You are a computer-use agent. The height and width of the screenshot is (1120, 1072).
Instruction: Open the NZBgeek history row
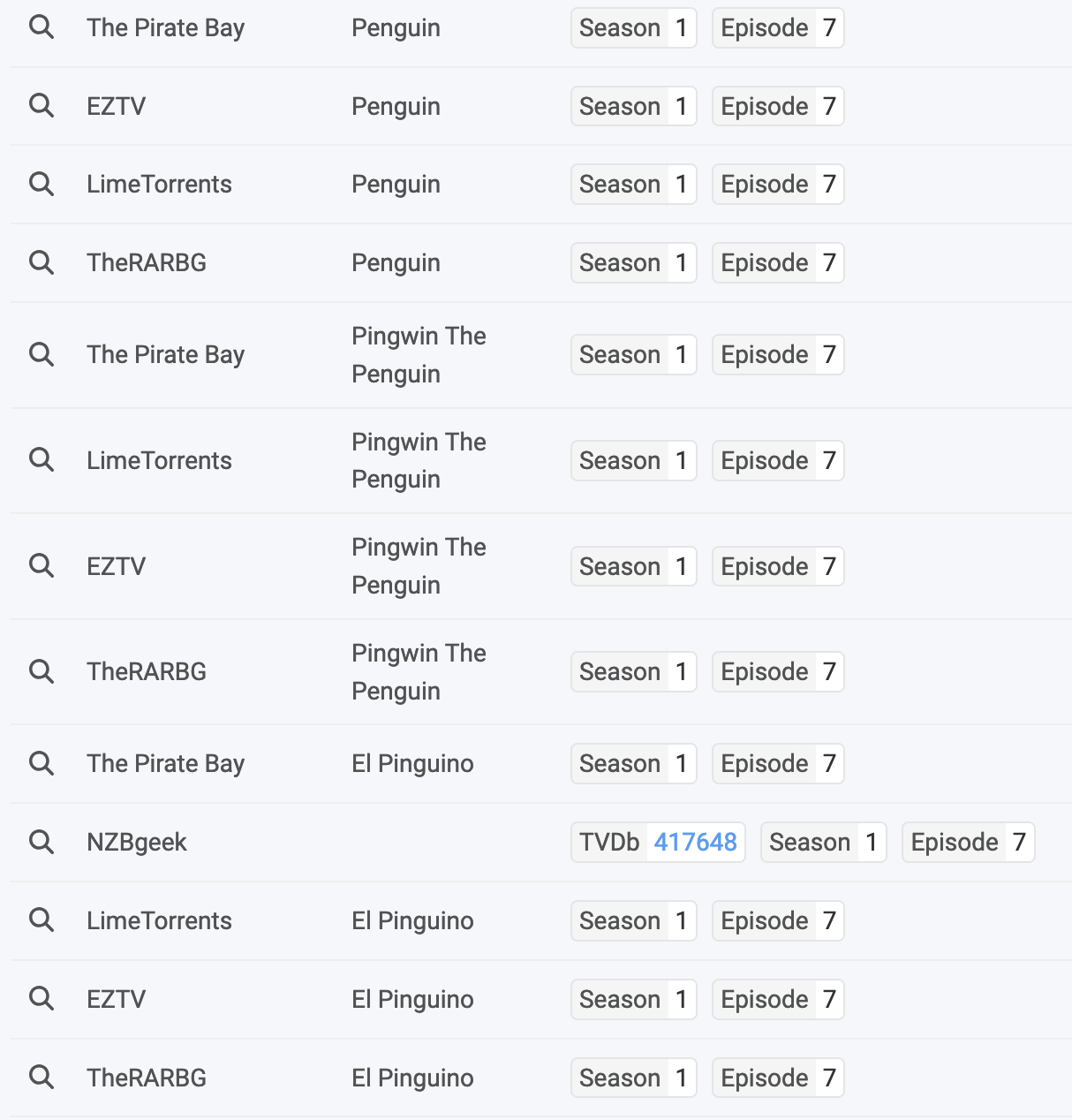tap(136, 842)
